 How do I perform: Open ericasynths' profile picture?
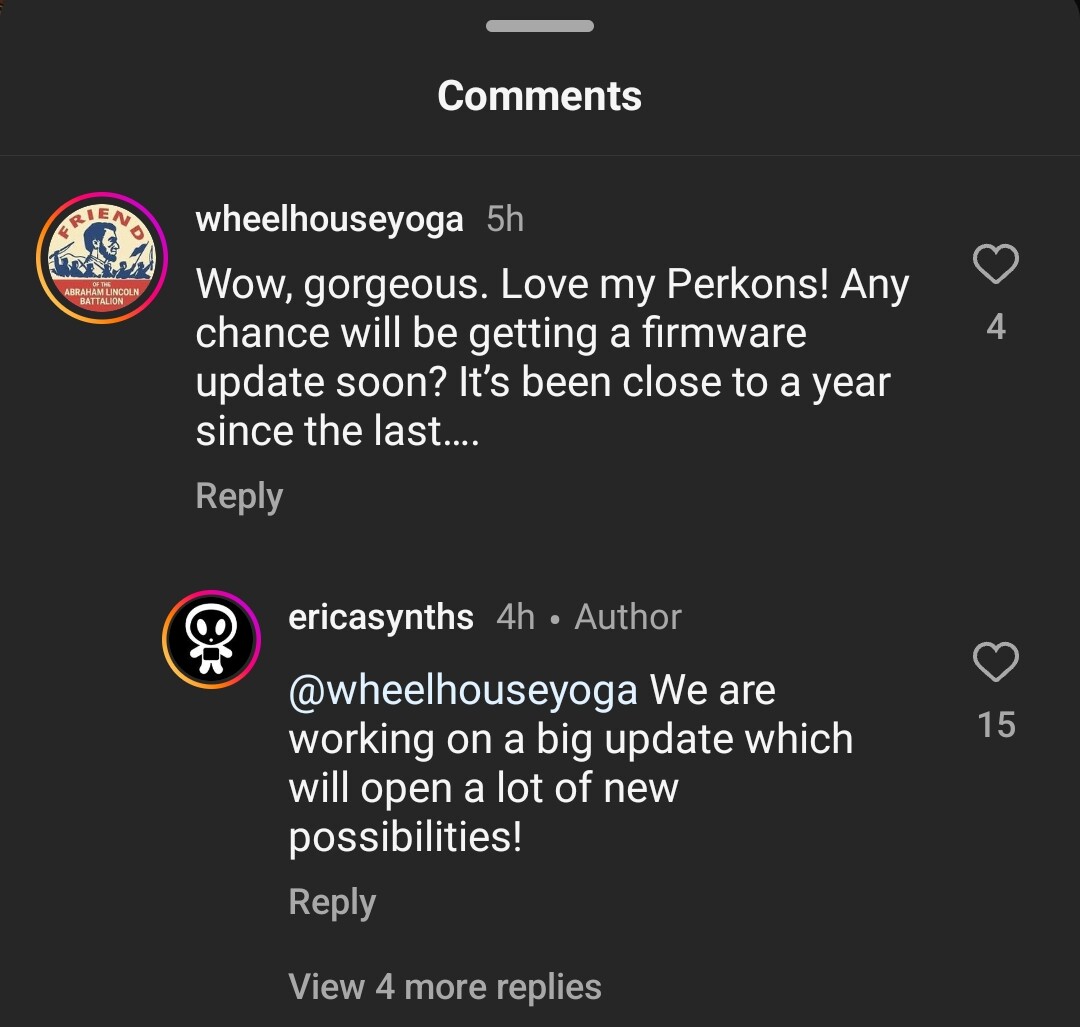pos(212,639)
